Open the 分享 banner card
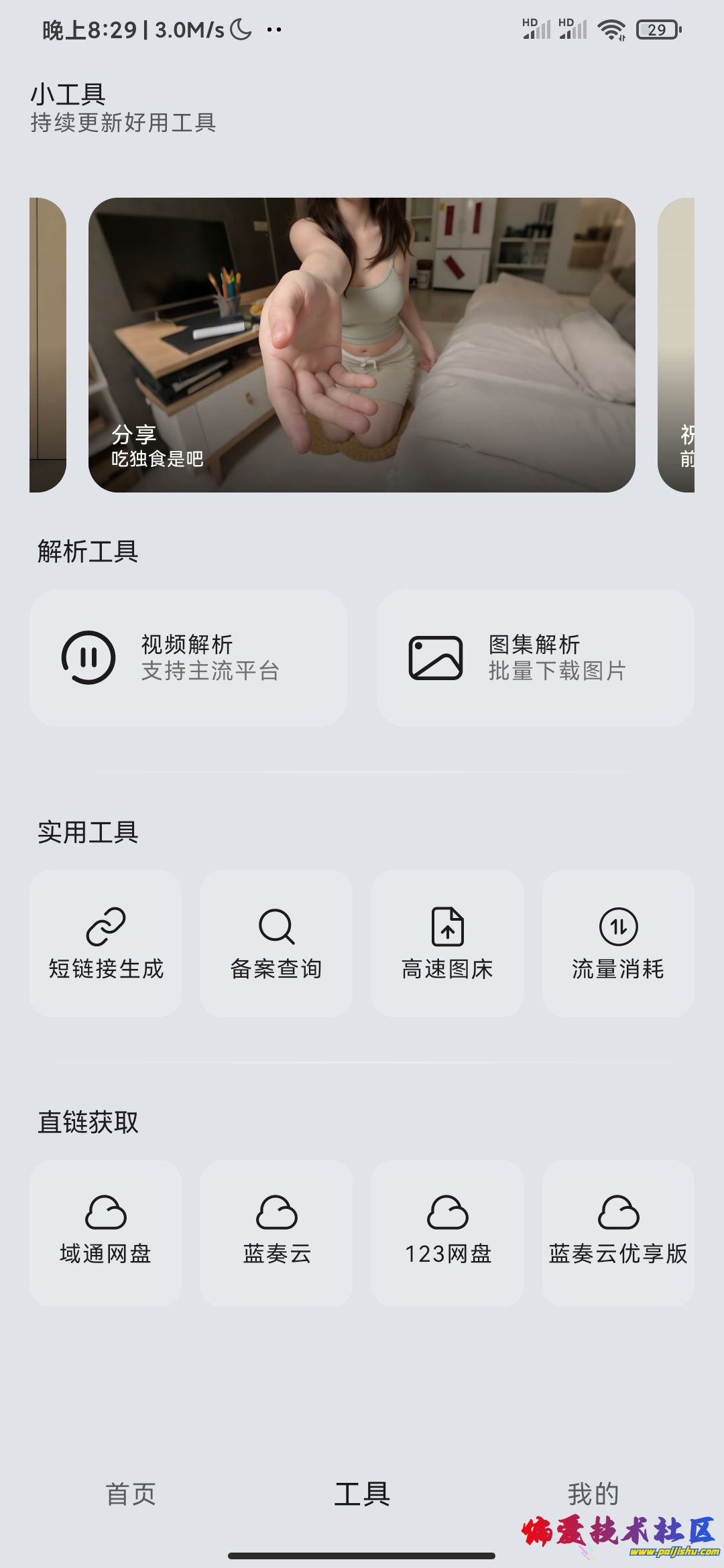 362,344
